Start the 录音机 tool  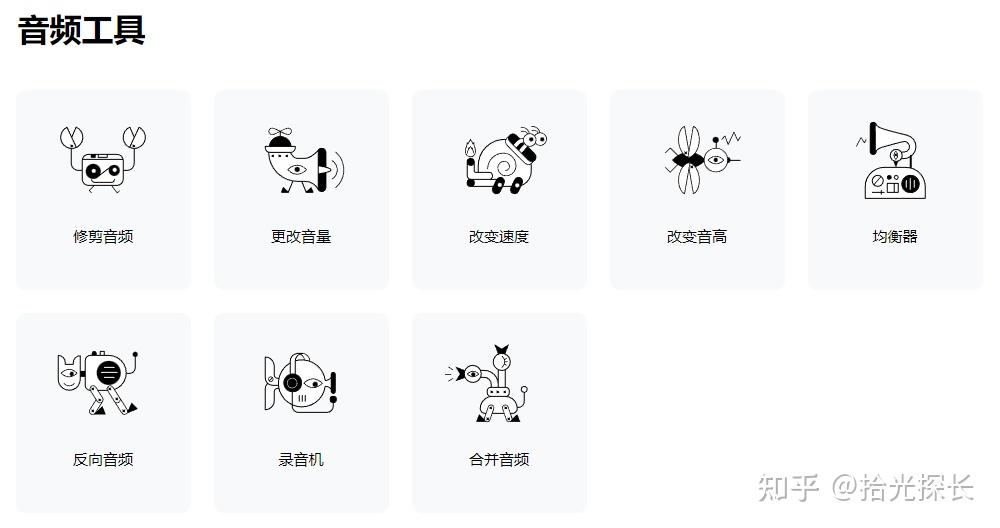coord(301,412)
